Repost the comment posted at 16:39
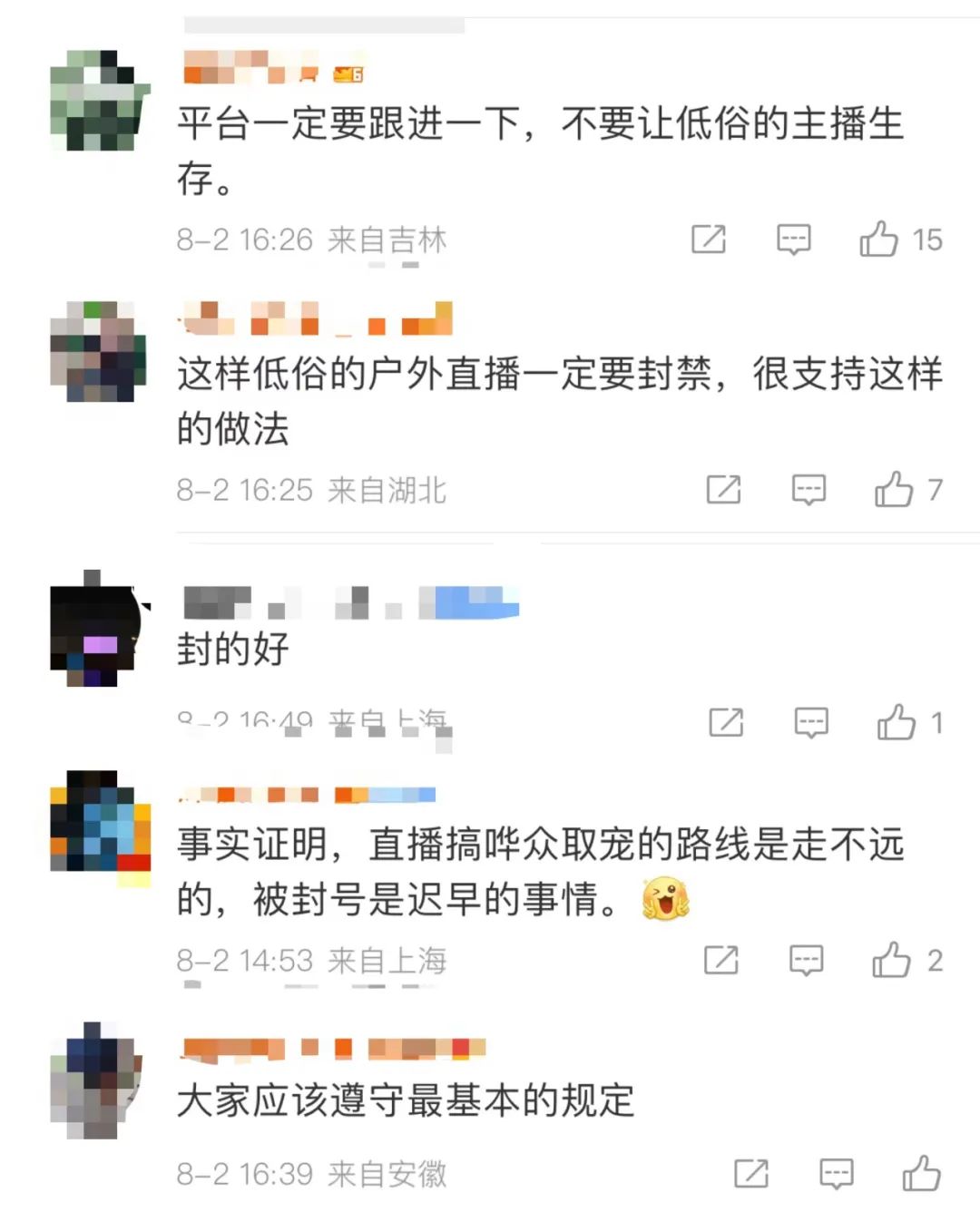The width and height of the screenshot is (980, 1212). click(751, 1173)
